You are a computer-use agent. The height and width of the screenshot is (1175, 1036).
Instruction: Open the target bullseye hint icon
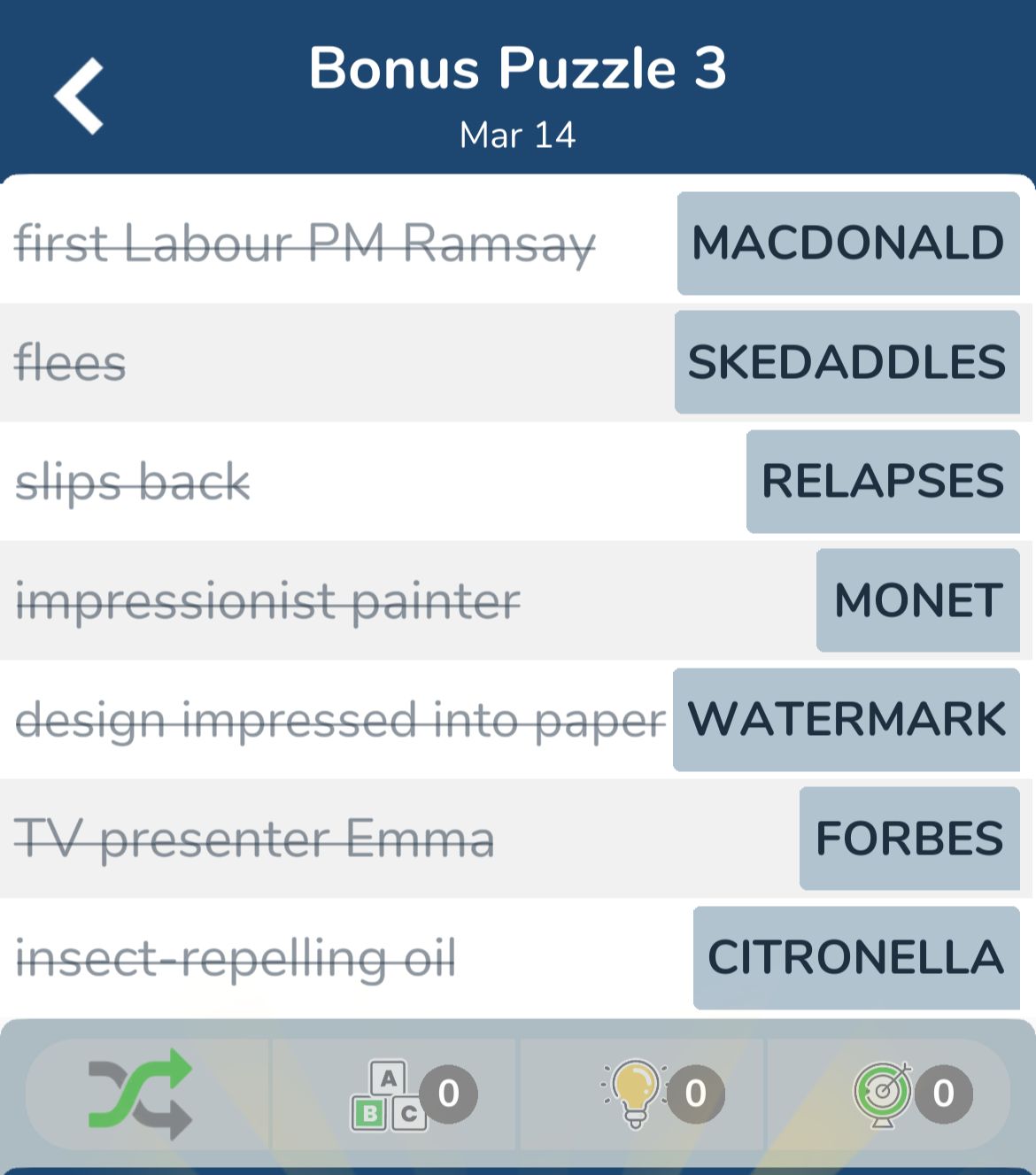[884, 1094]
